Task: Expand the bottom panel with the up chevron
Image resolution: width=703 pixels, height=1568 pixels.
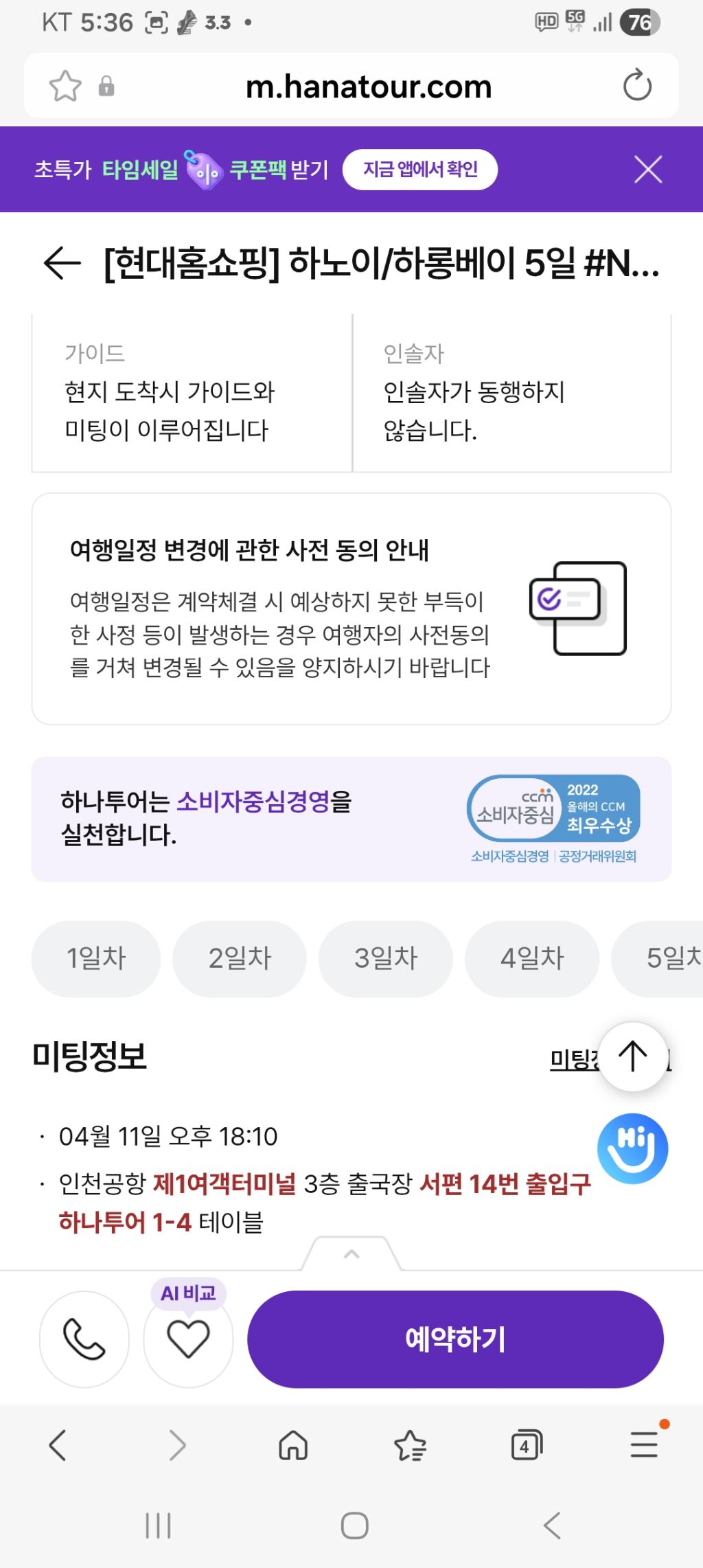Action: click(351, 1254)
